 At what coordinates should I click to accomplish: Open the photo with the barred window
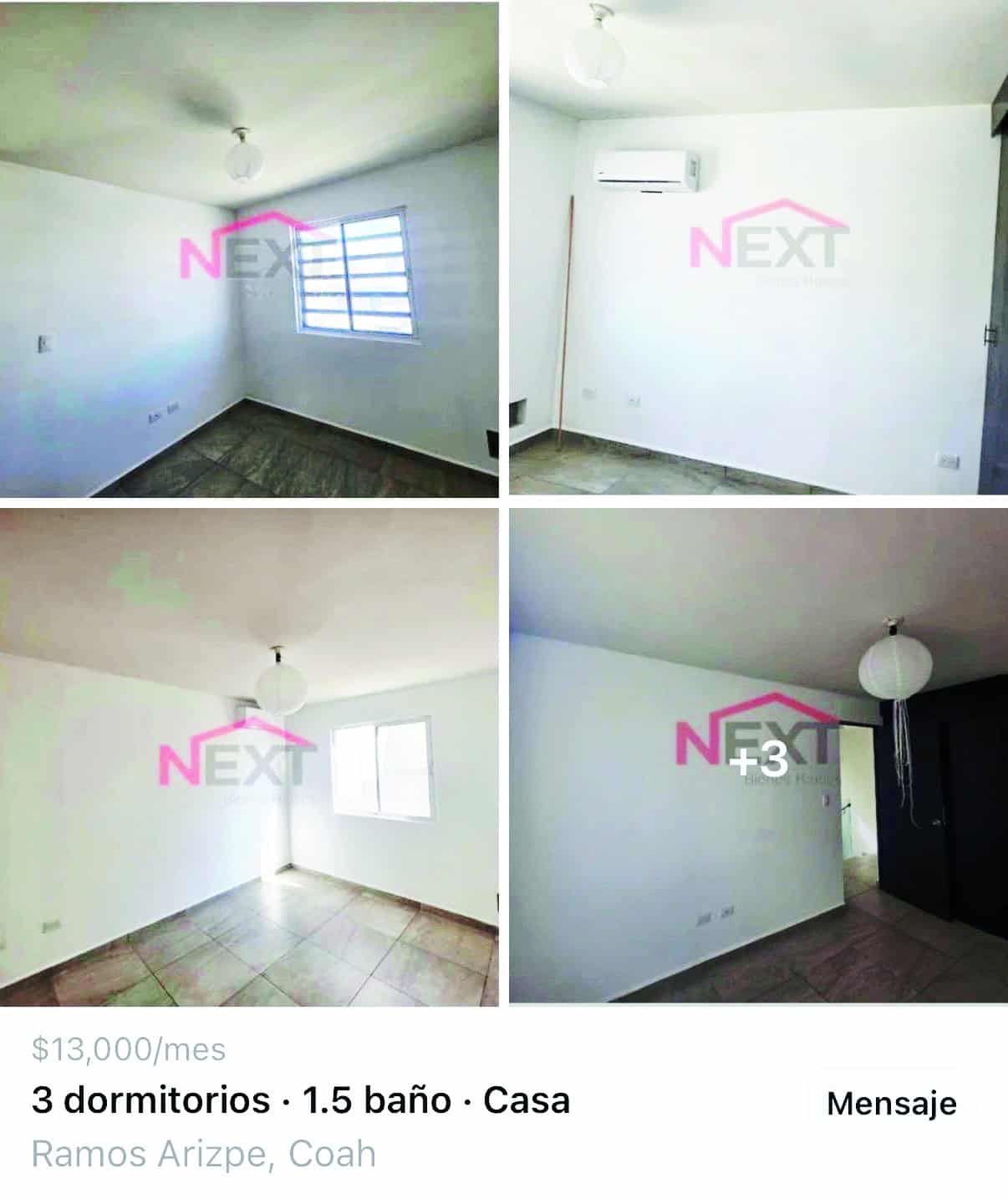249,251
